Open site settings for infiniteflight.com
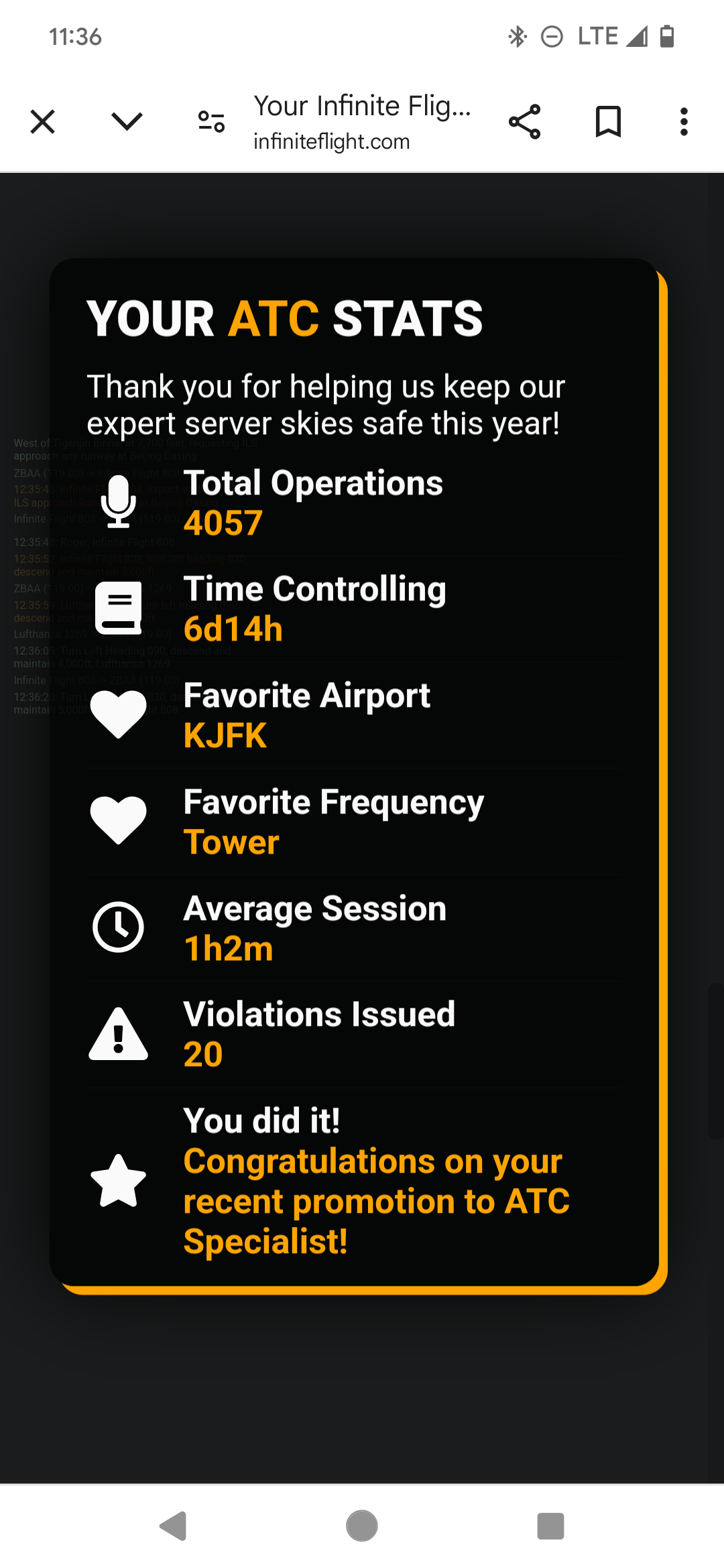 pyautogui.click(x=211, y=122)
